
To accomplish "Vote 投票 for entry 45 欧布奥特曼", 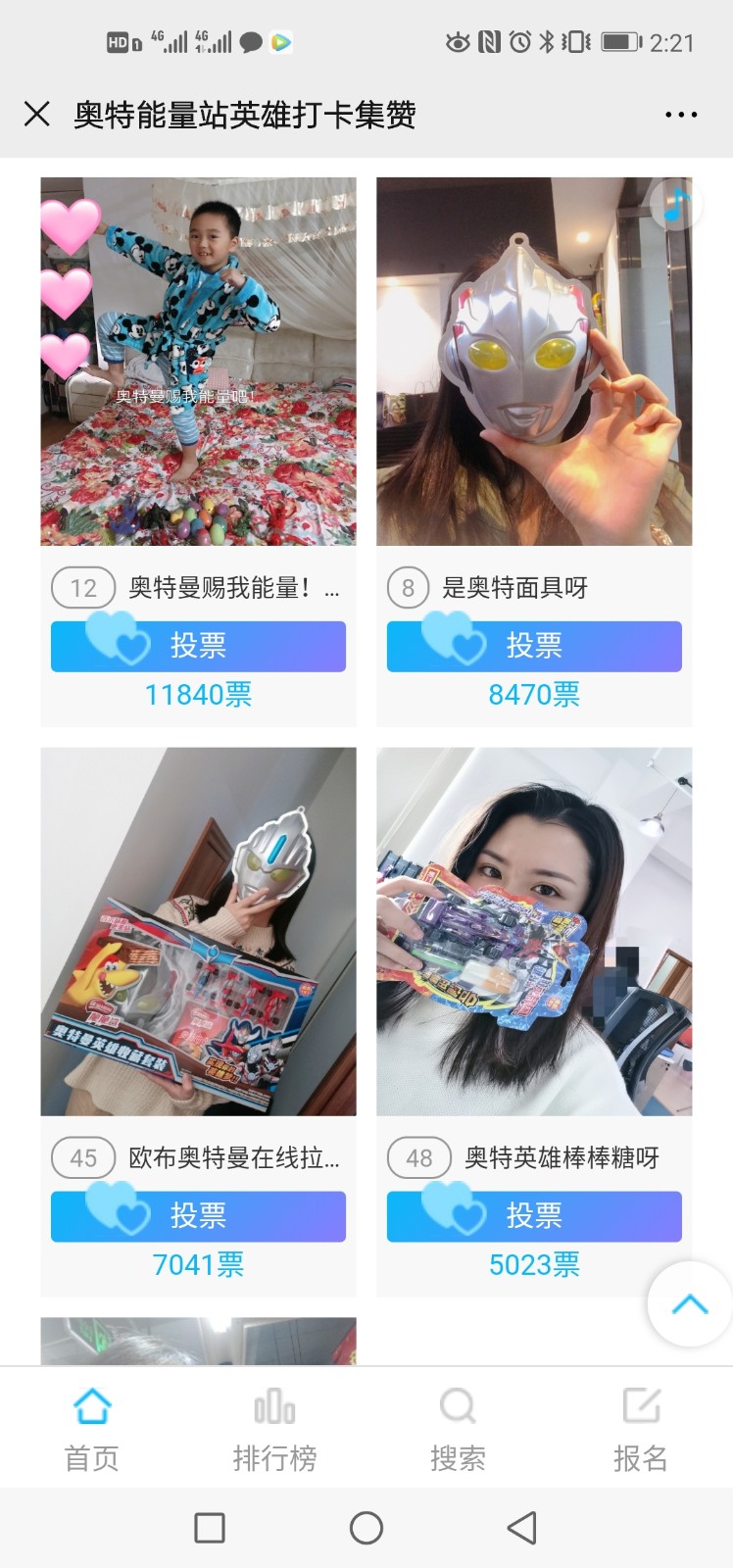I will point(198,1216).
